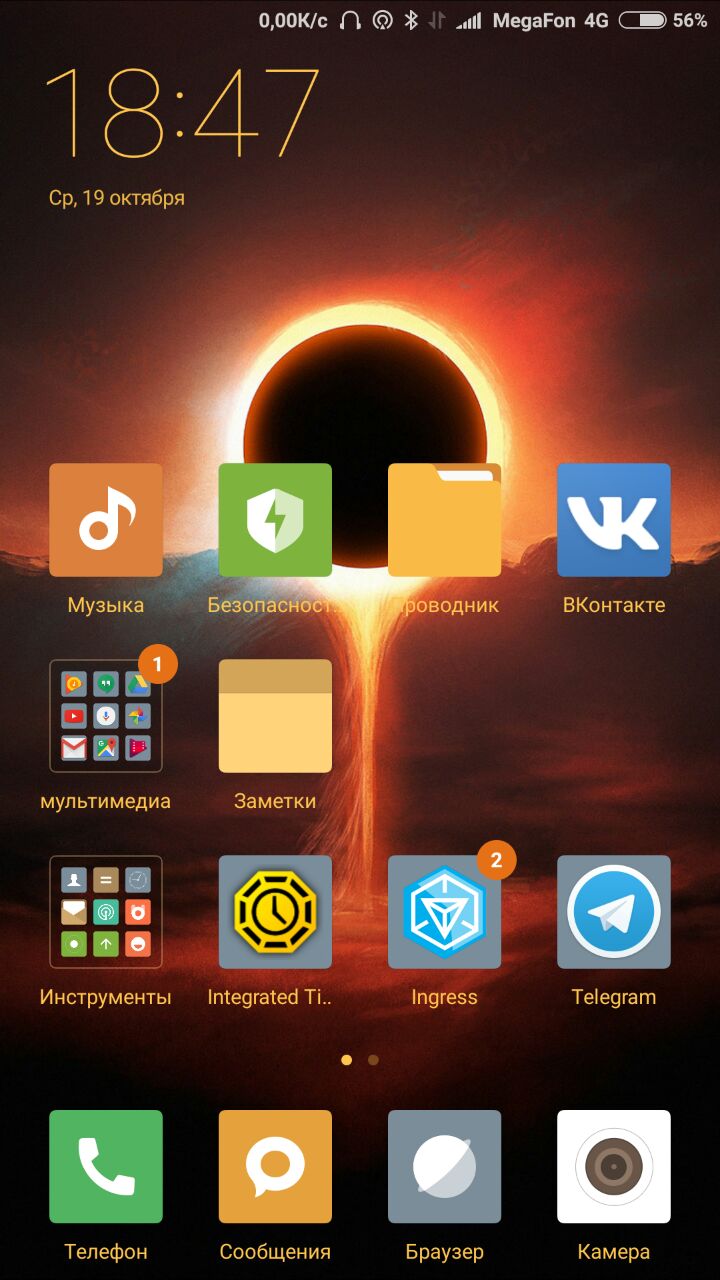The width and height of the screenshot is (720, 1280).
Task: Tap the clock widget showing 18:47
Action: pyautogui.click(x=182, y=112)
